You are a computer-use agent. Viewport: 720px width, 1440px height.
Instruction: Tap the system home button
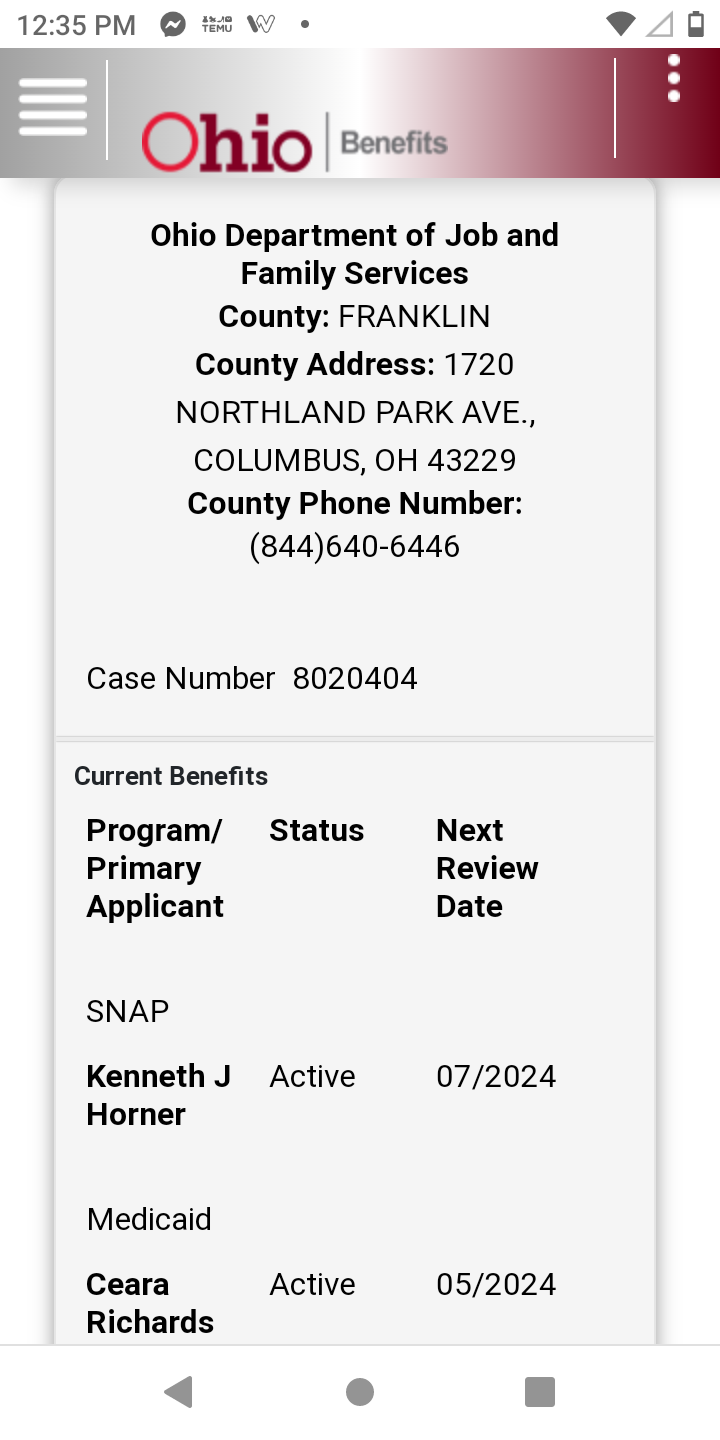click(360, 1392)
